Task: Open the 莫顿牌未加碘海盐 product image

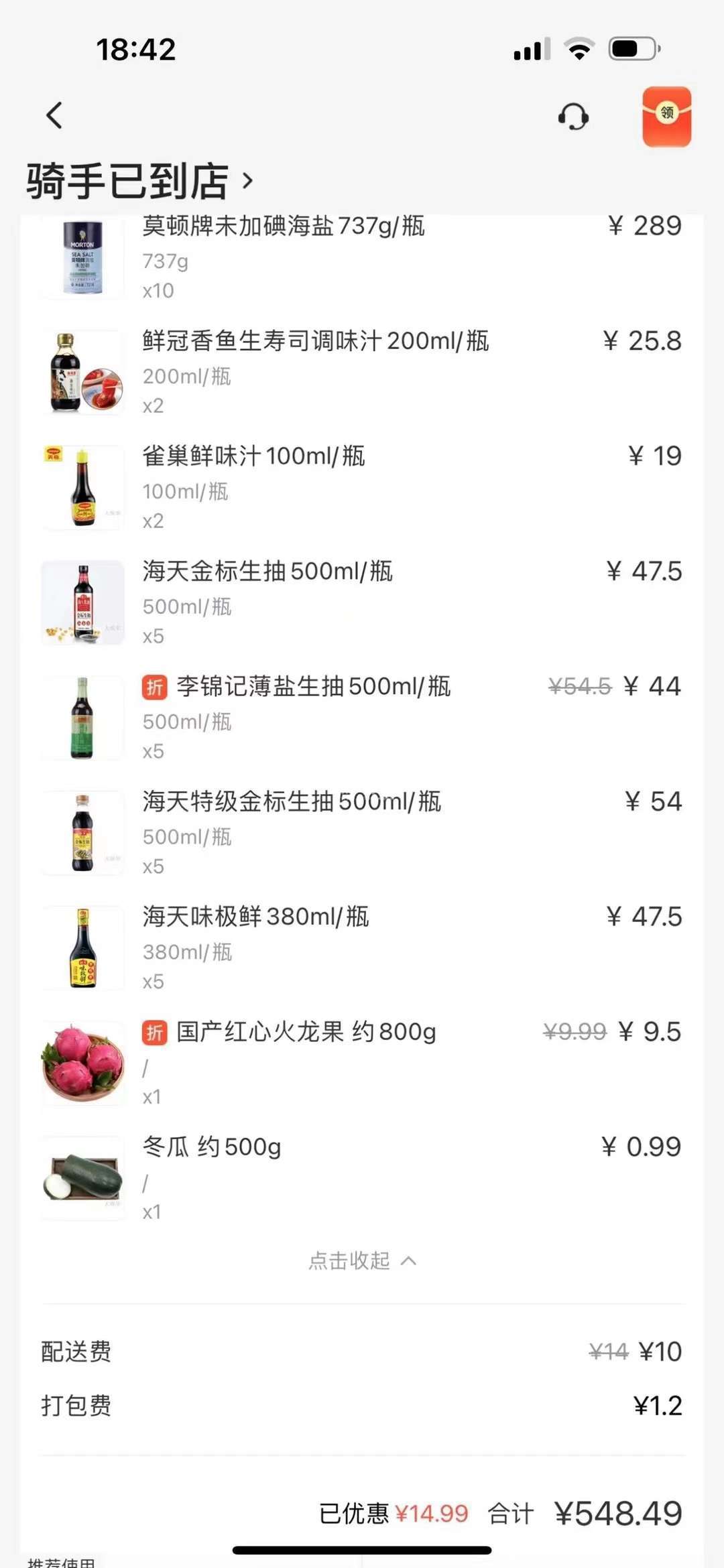Action: (82, 259)
